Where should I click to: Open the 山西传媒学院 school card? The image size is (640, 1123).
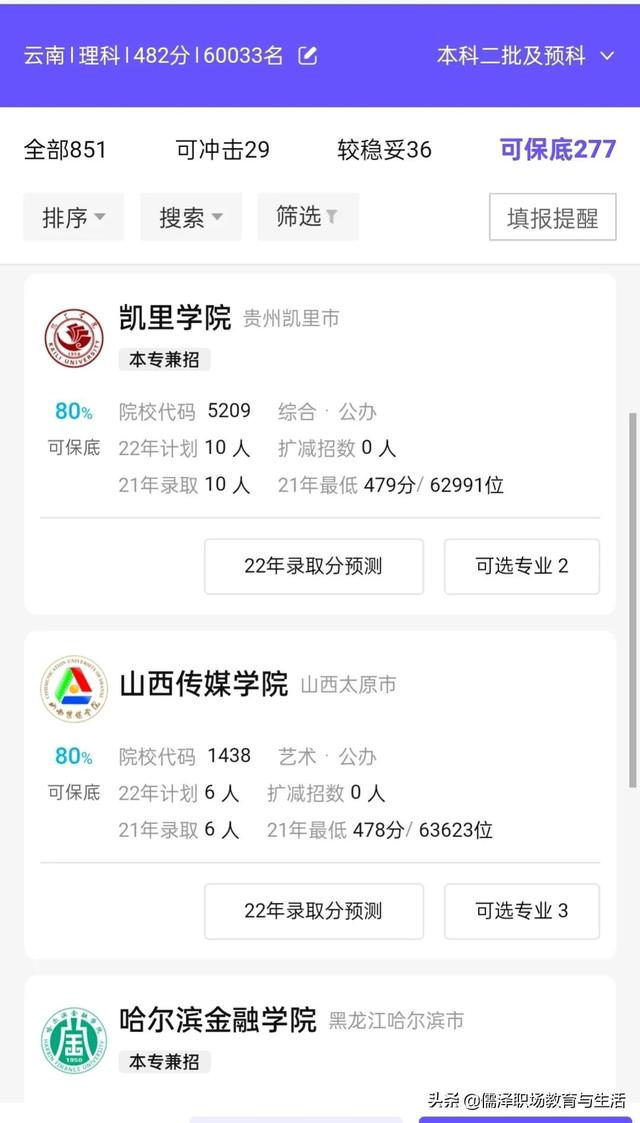[x=203, y=684]
